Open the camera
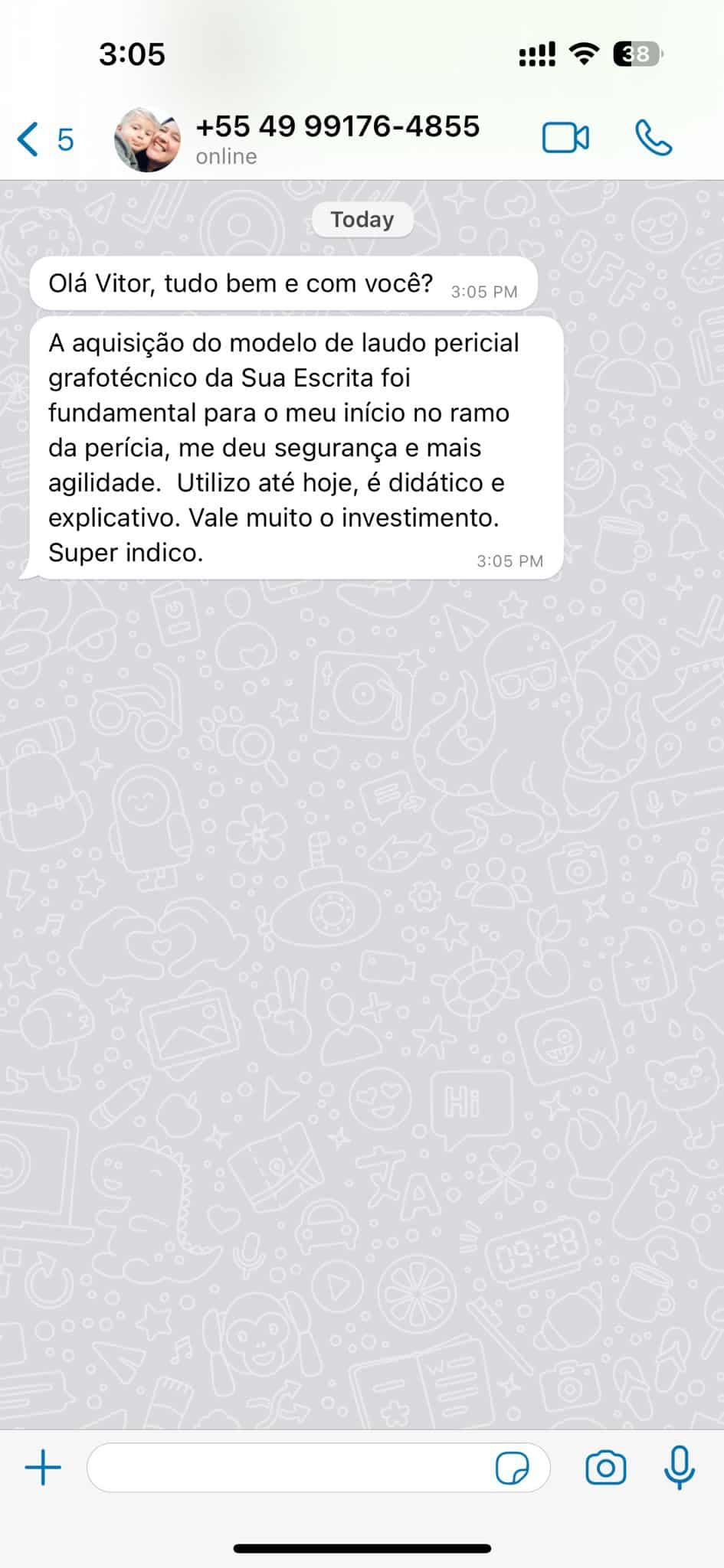Image resolution: width=724 pixels, height=1568 pixels. 605,1468
